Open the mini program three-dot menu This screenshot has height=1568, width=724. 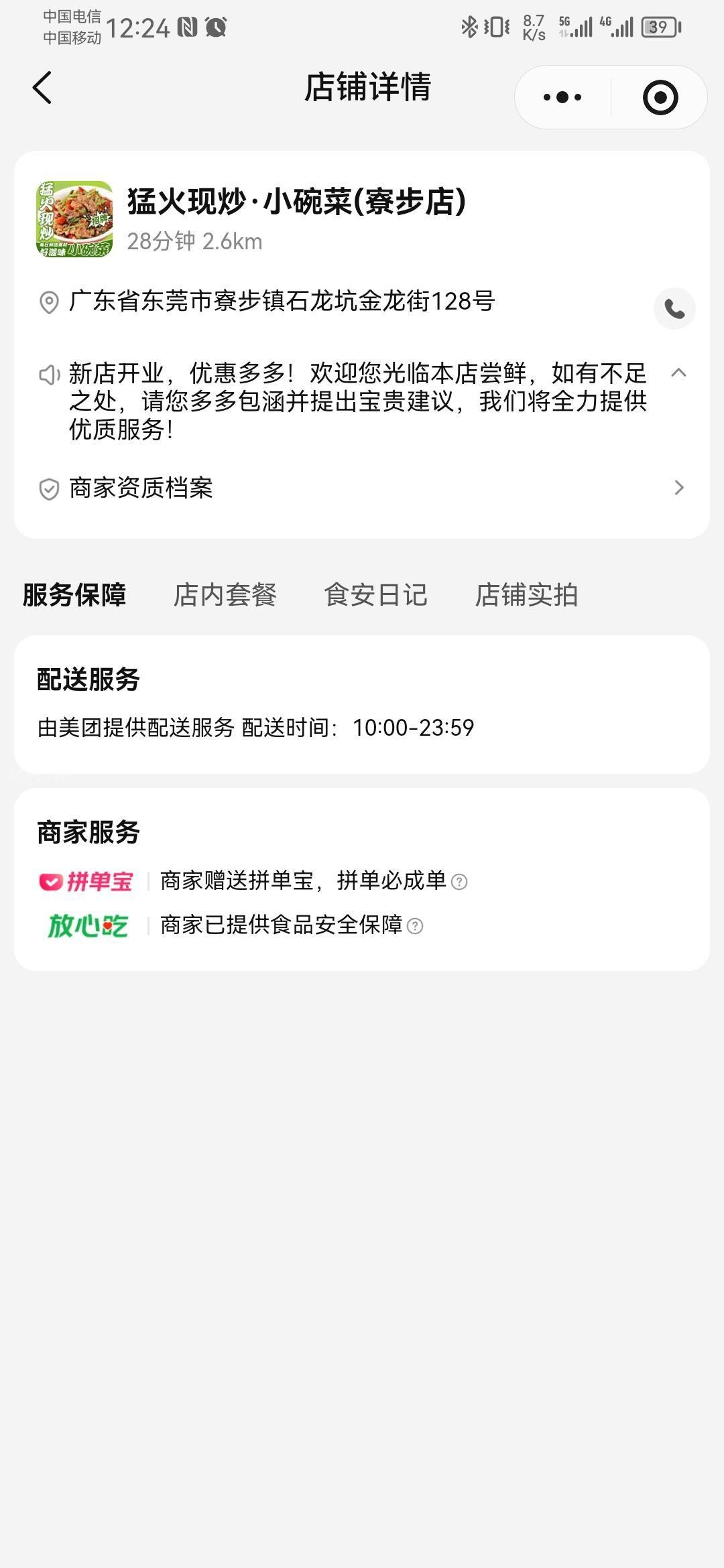pyautogui.click(x=562, y=98)
